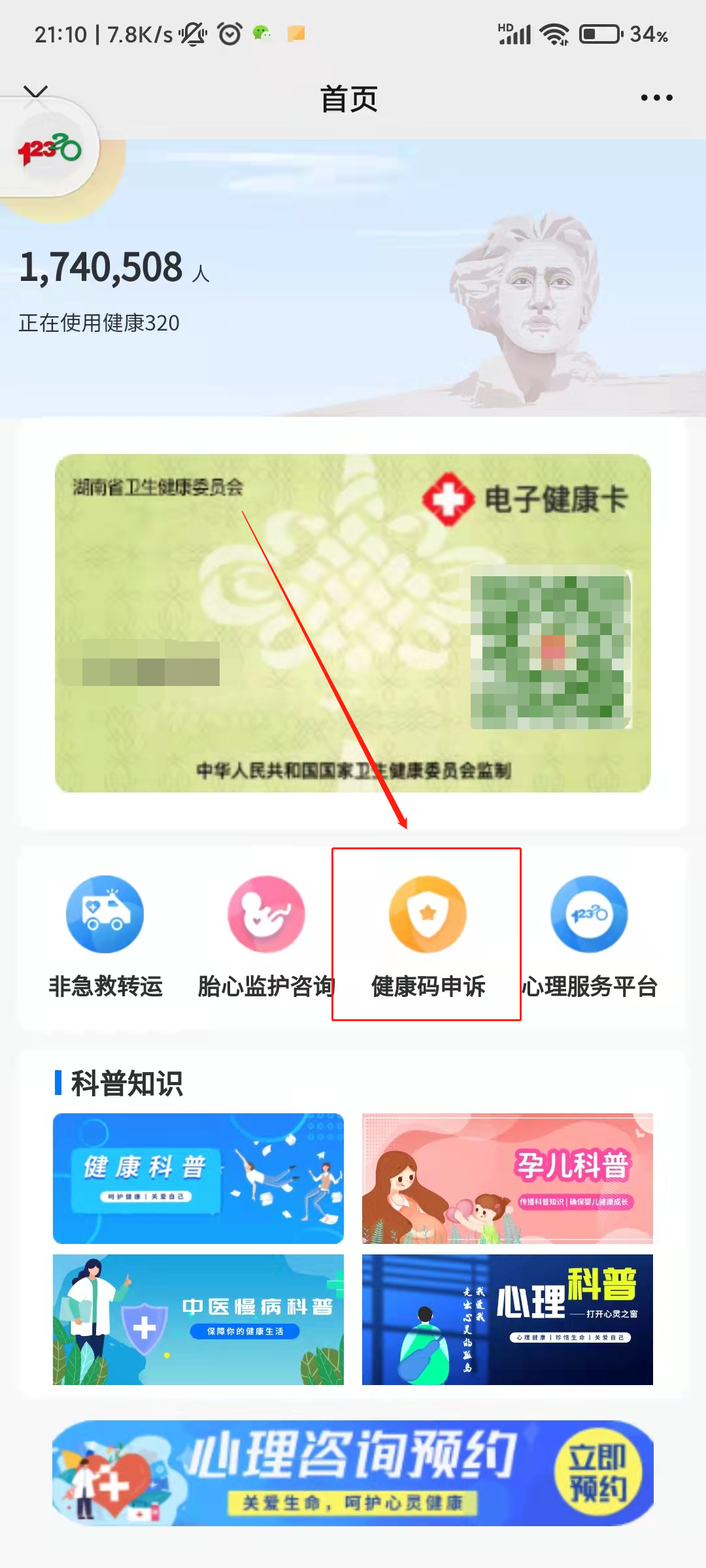
Task: Open the three-dot overflow menu
Action: click(656, 98)
